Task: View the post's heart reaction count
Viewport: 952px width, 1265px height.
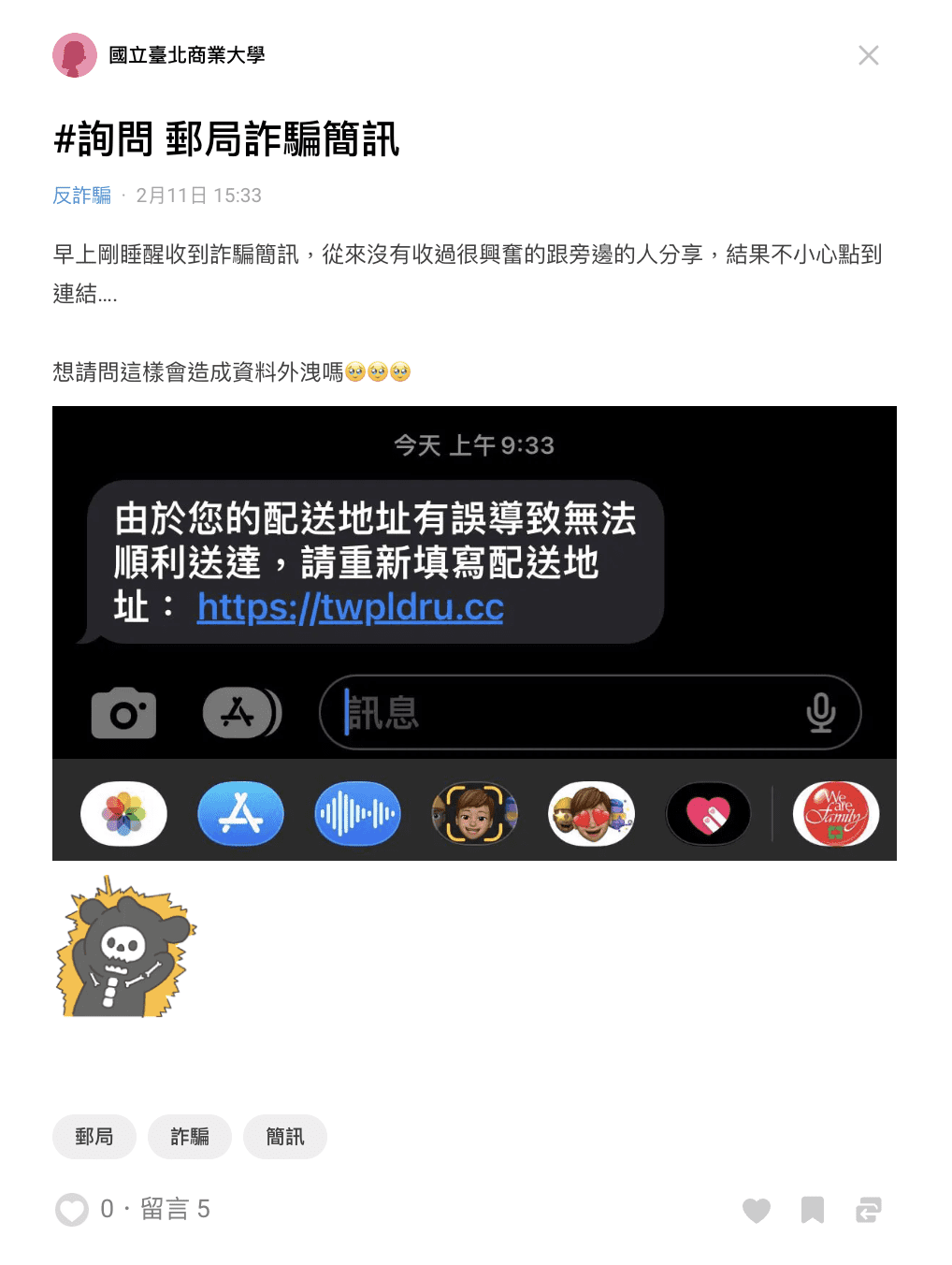Action: point(73,1210)
